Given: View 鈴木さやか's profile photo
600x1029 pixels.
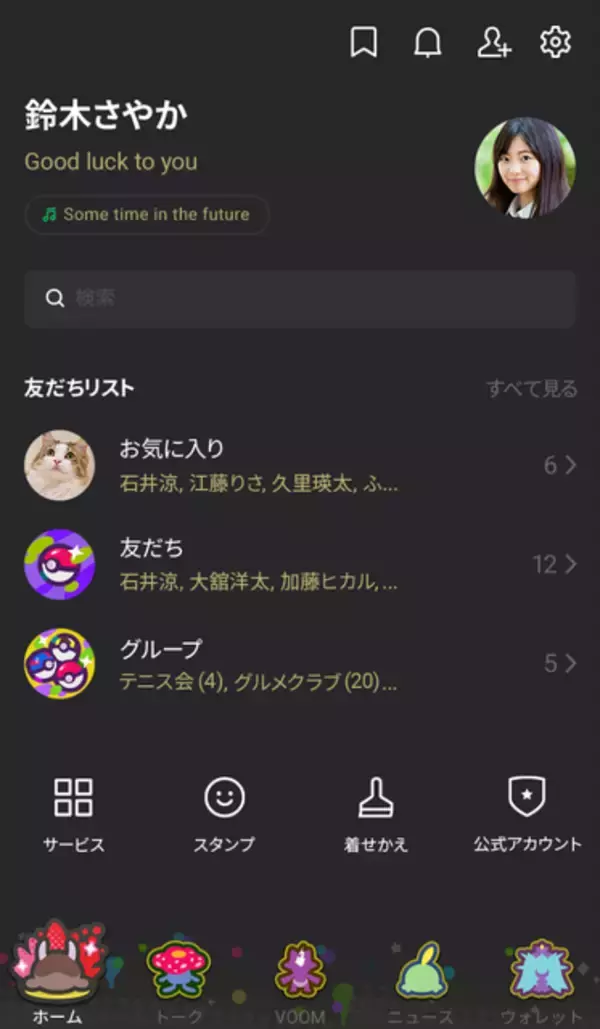Looking at the screenshot, I should tap(525, 167).
